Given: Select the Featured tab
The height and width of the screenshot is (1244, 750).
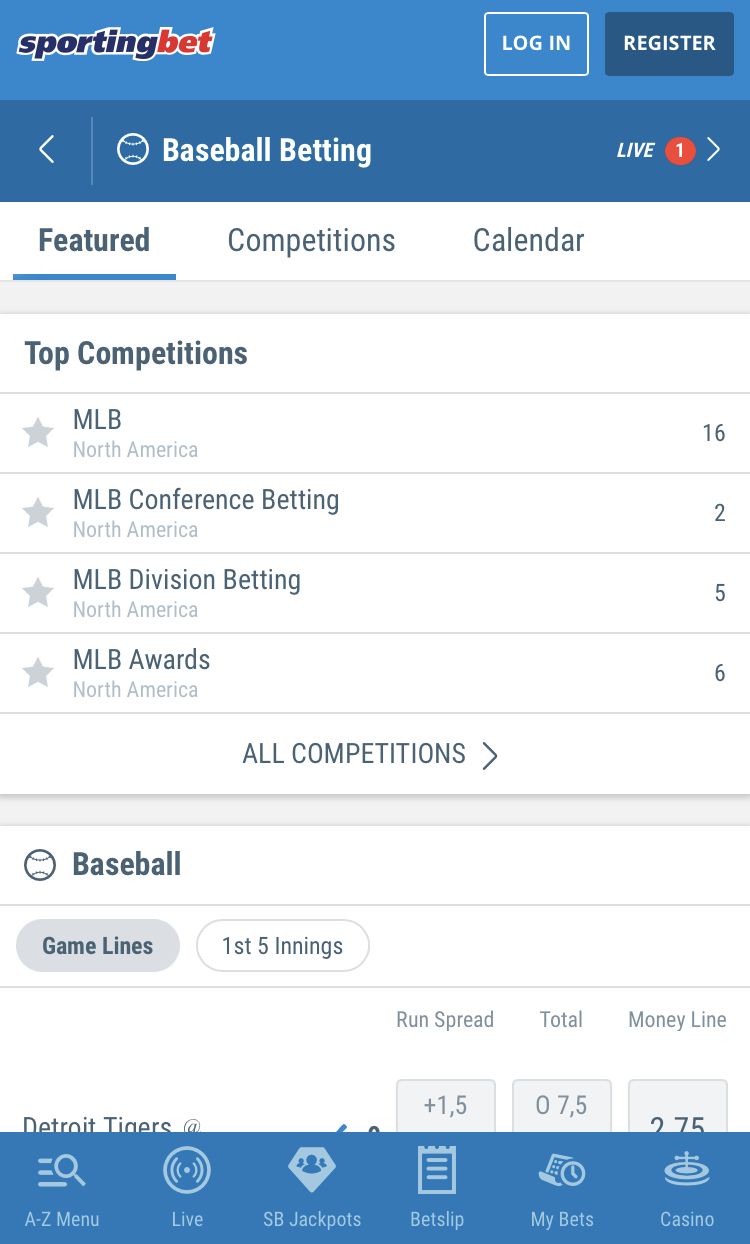Looking at the screenshot, I should 94,240.
